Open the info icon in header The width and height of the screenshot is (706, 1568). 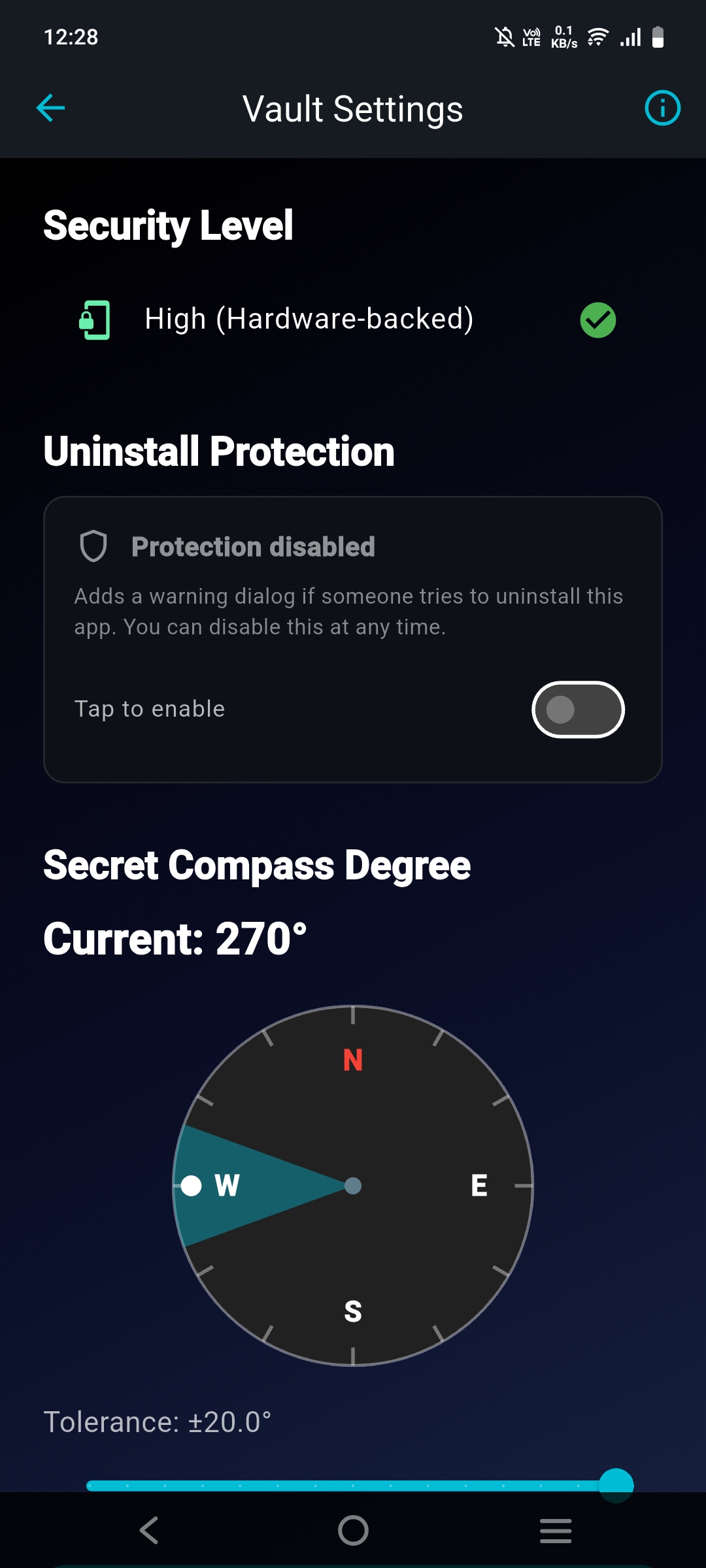662,108
